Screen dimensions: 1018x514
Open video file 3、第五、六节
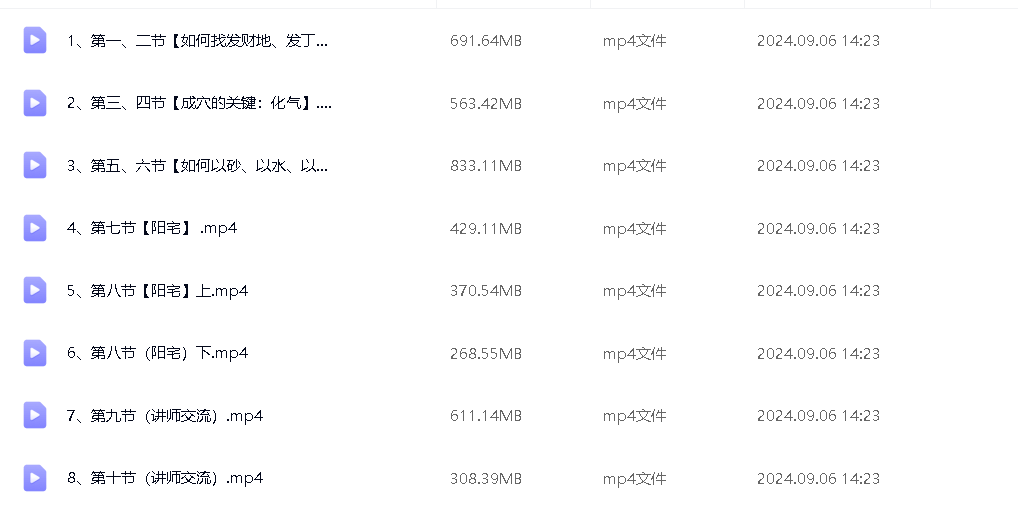197,166
